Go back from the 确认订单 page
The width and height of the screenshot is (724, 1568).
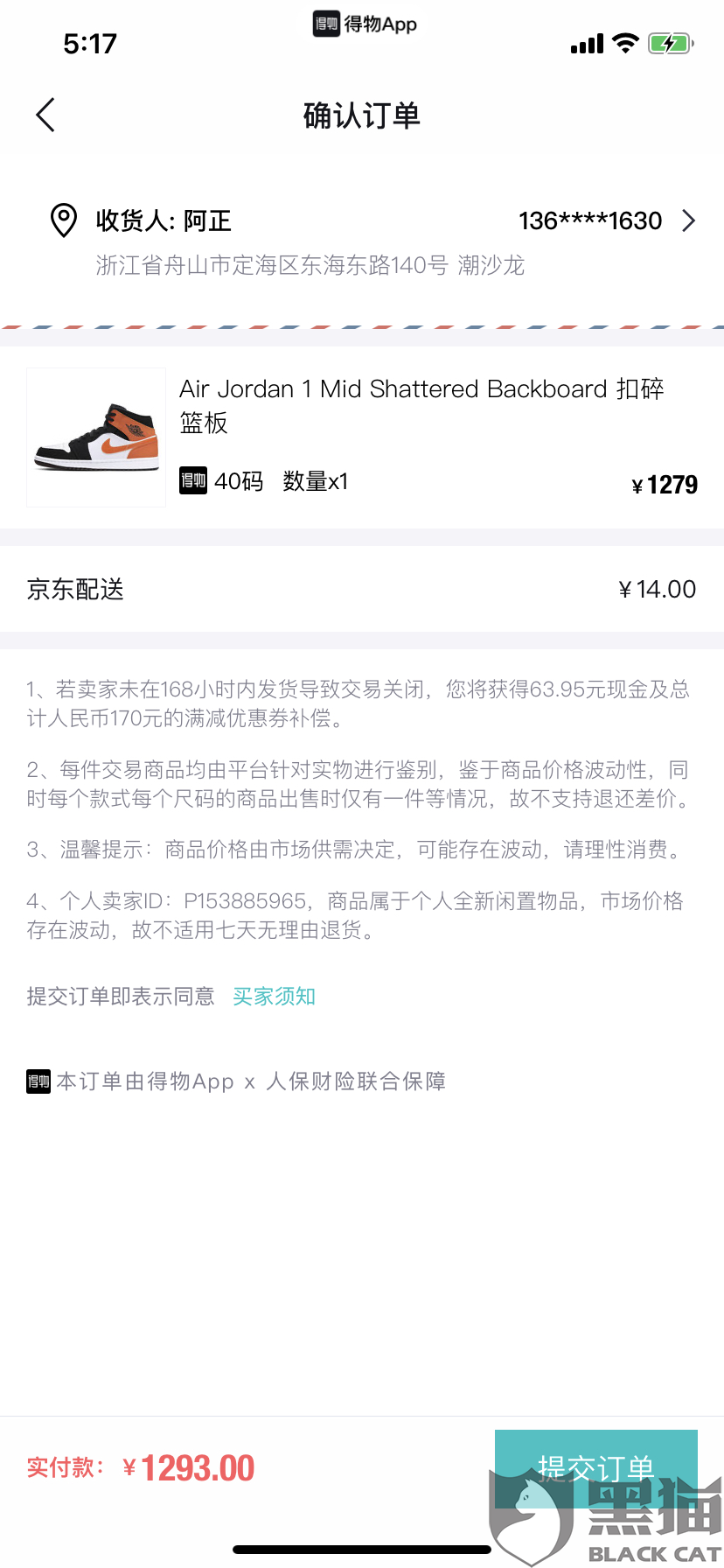pos(45,115)
